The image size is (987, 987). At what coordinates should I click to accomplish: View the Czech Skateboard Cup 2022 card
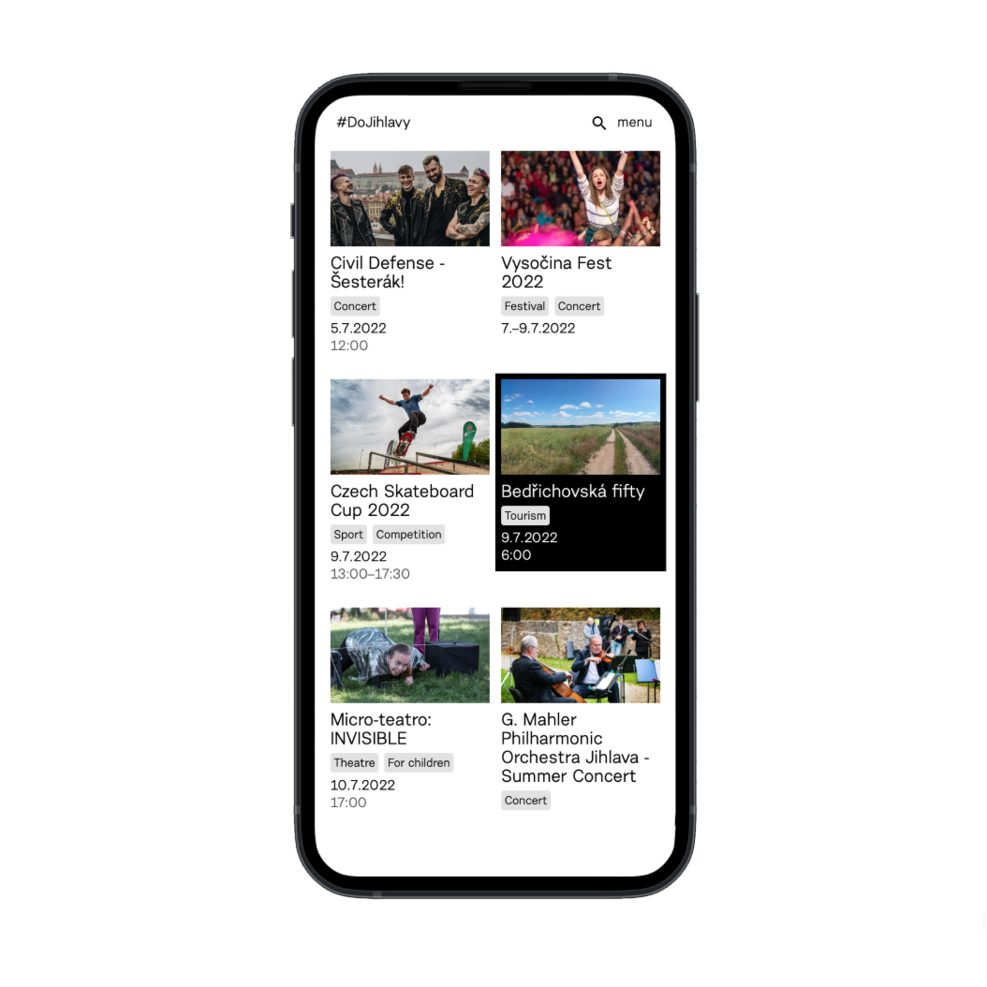click(402, 500)
